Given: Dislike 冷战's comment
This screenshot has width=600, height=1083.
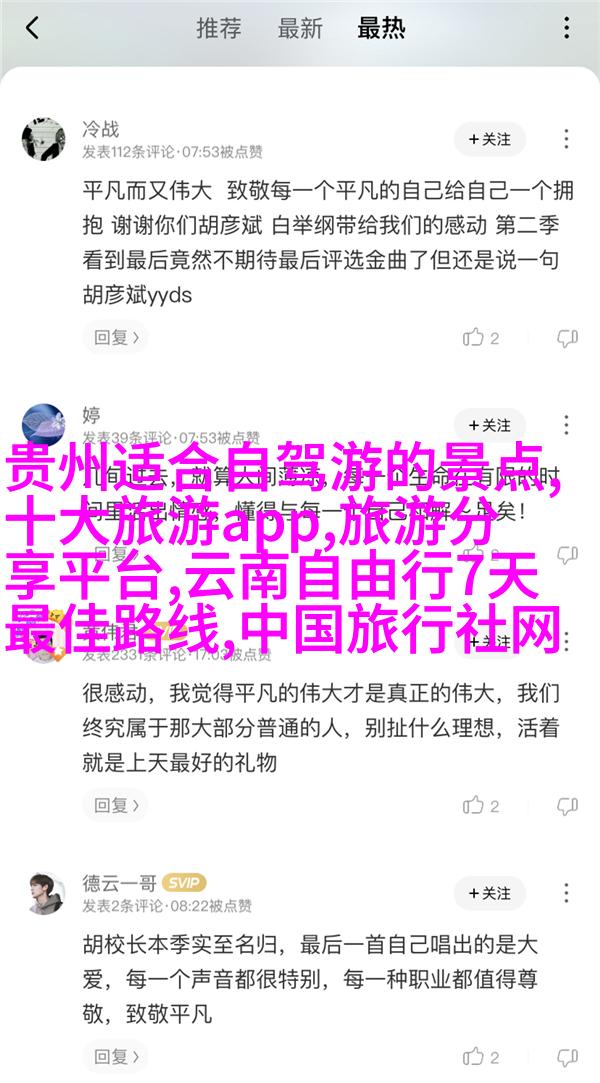Looking at the screenshot, I should tap(567, 338).
